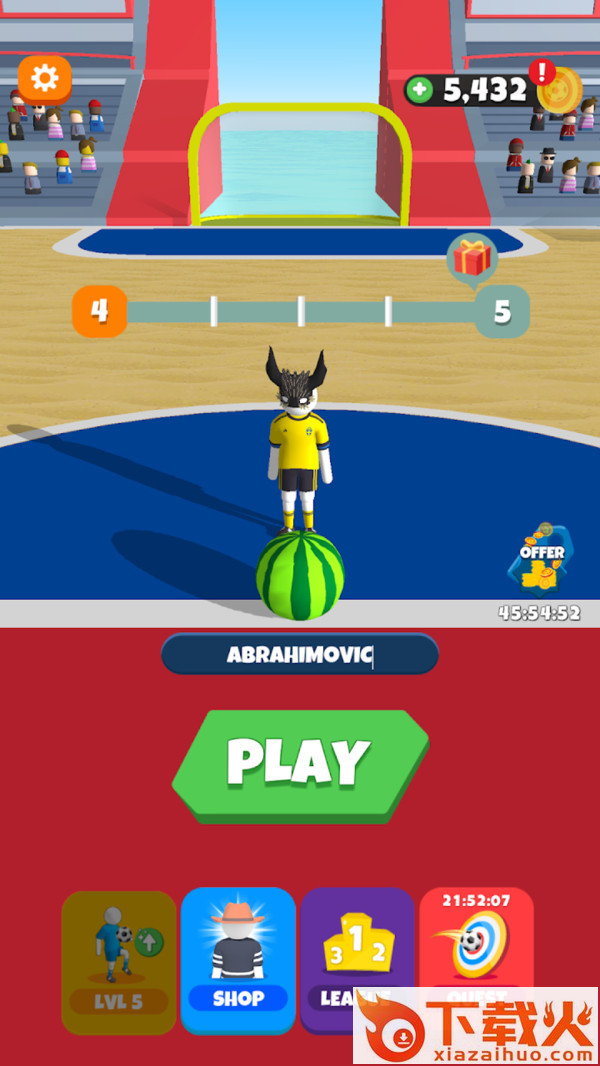The width and height of the screenshot is (600, 1066).
Task: Open the LVL 5 upgrade card
Action: pos(119,962)
